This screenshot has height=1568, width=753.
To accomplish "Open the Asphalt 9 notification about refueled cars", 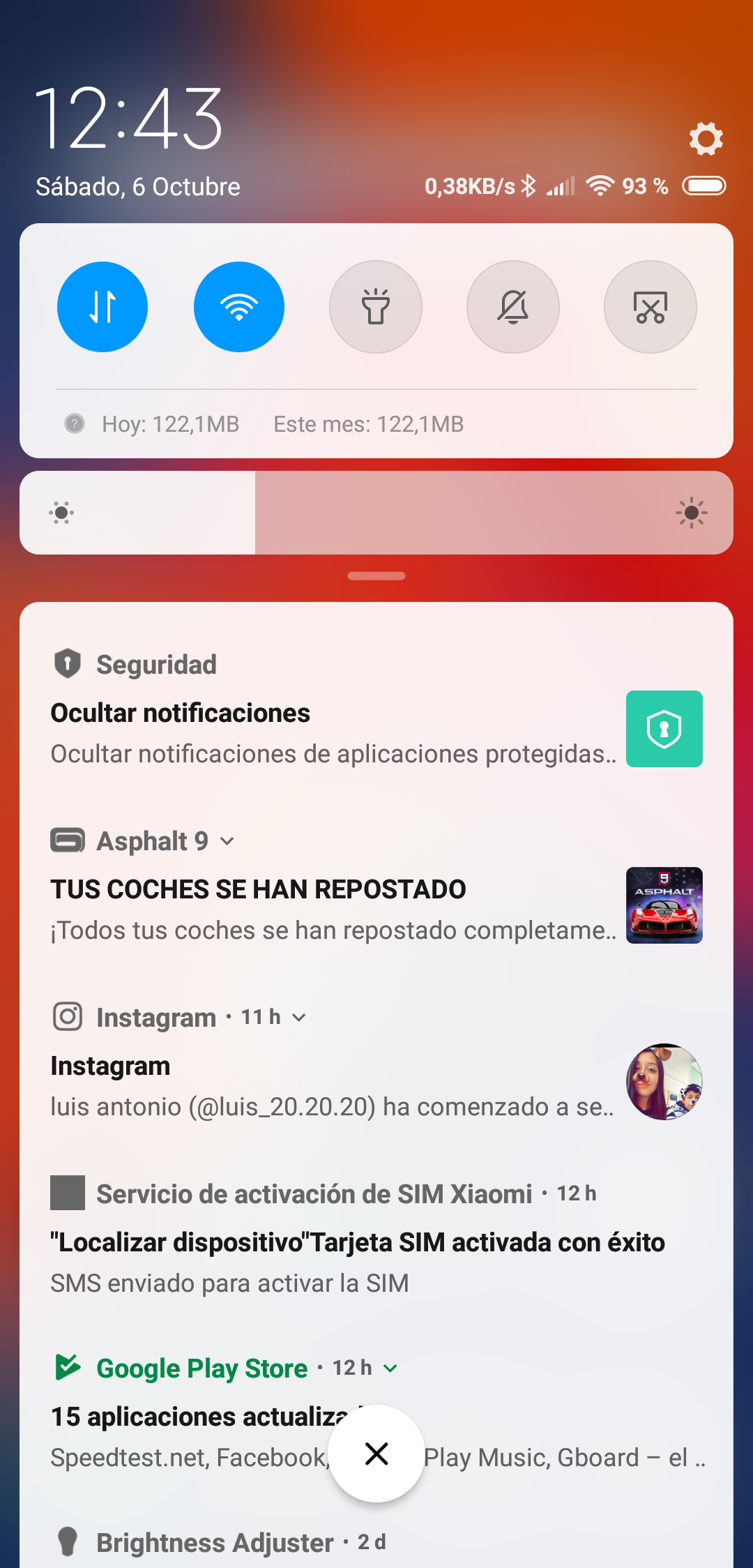I will tap(376, 886).
